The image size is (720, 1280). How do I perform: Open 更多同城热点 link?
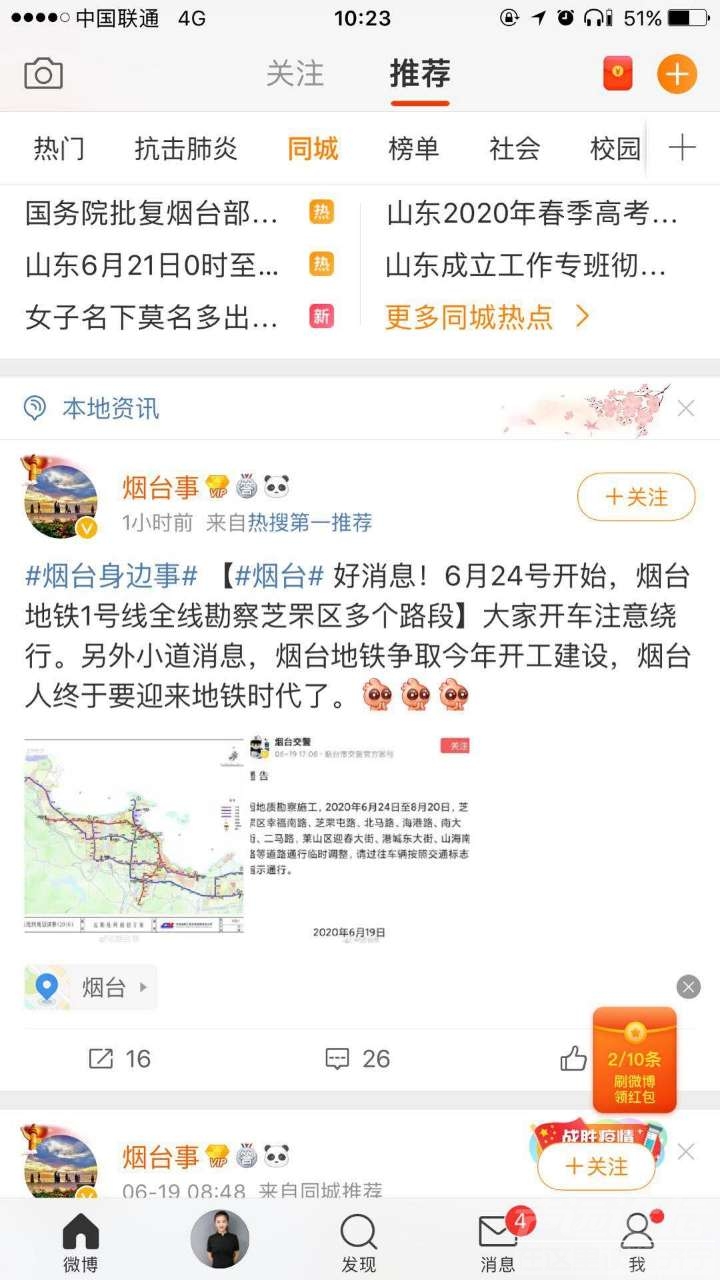click(487, 317)
